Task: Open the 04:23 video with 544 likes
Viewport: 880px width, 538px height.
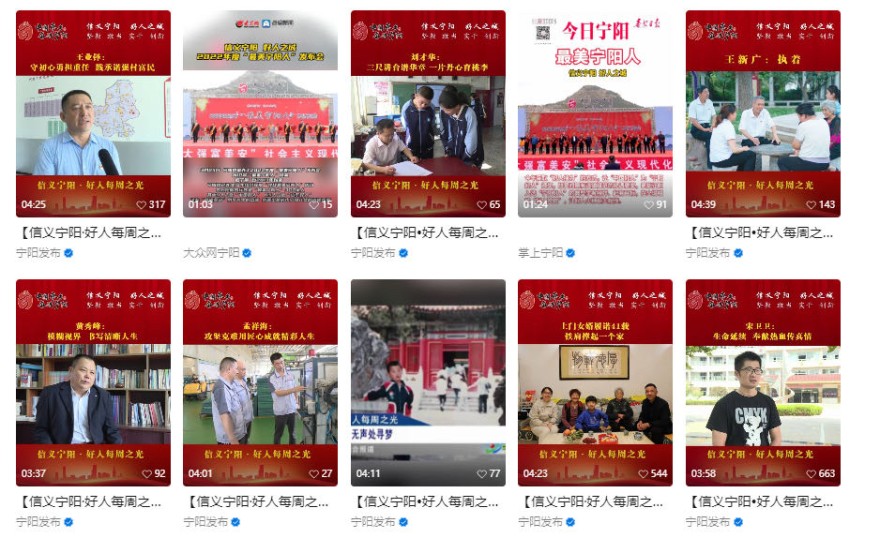Action: click(x=595, y=382)
